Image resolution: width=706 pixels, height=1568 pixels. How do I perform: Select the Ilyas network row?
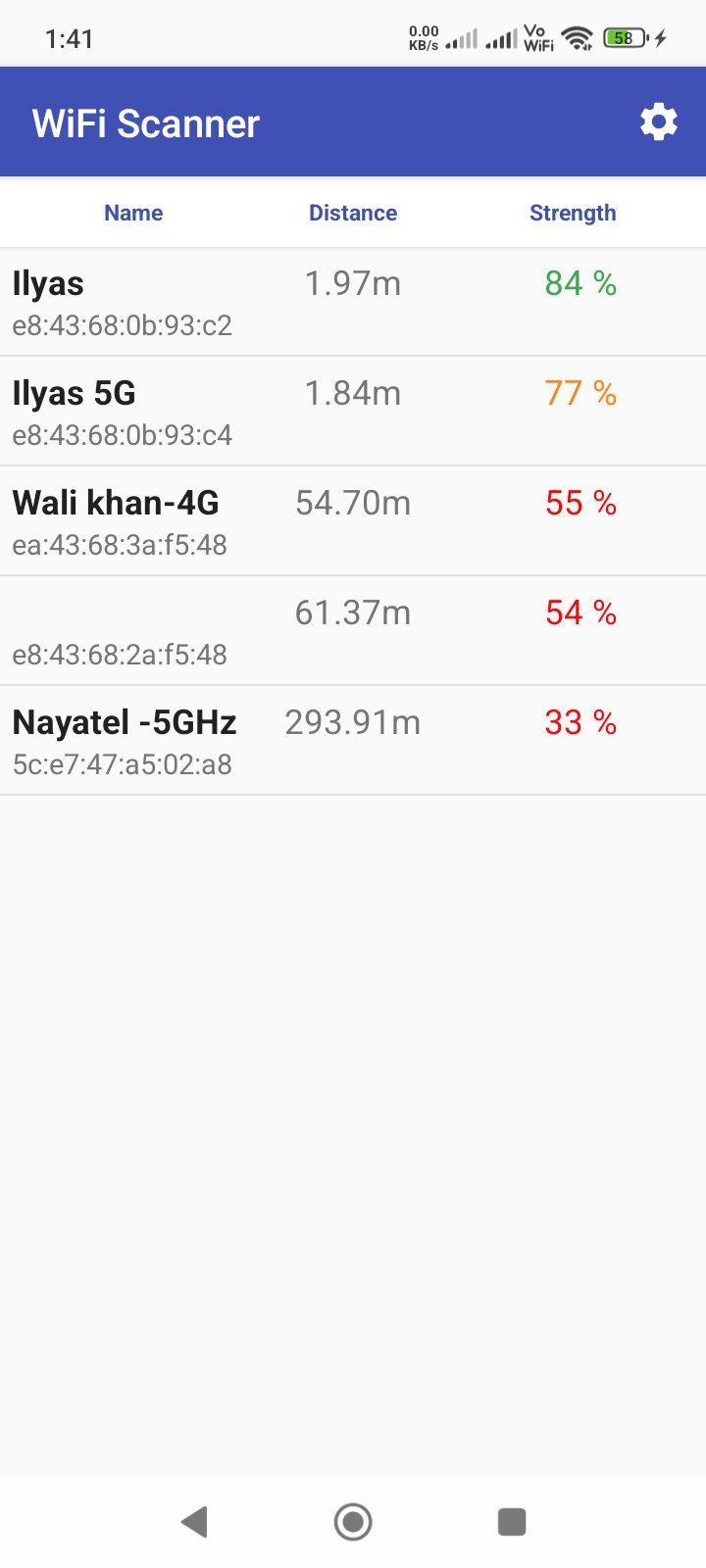coord(353,302)
